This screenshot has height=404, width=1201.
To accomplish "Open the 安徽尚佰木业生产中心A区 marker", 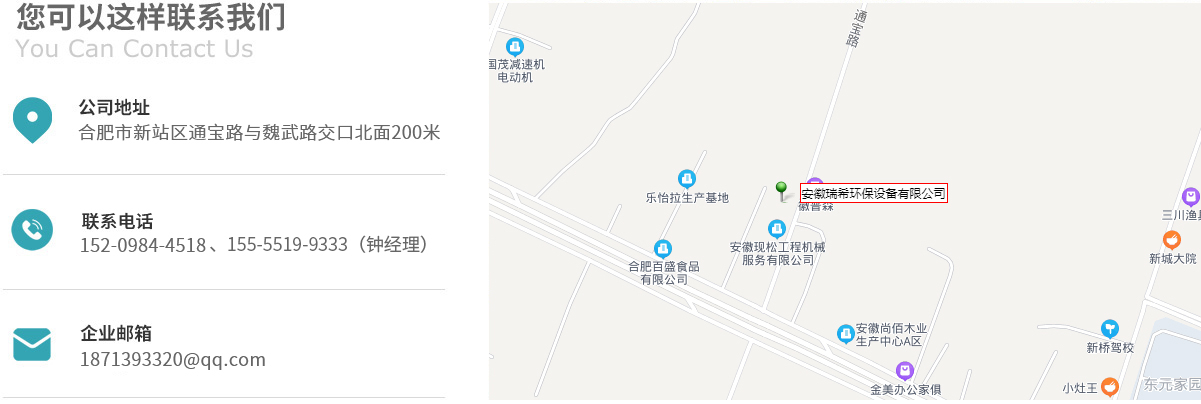I will 846,332.
